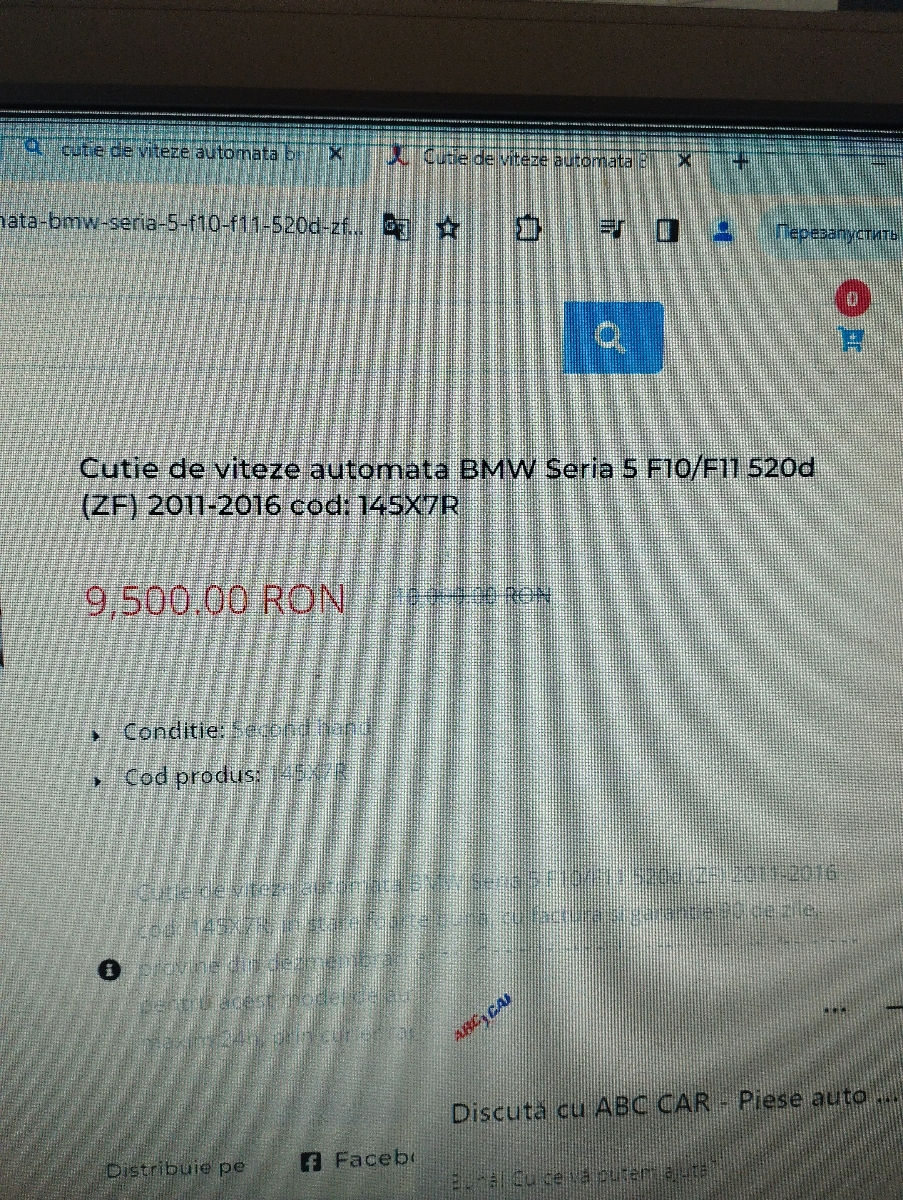Screen dimensions: 903x1200
Task: Open the browser profile icon
Action: click(x=723, y=232)
